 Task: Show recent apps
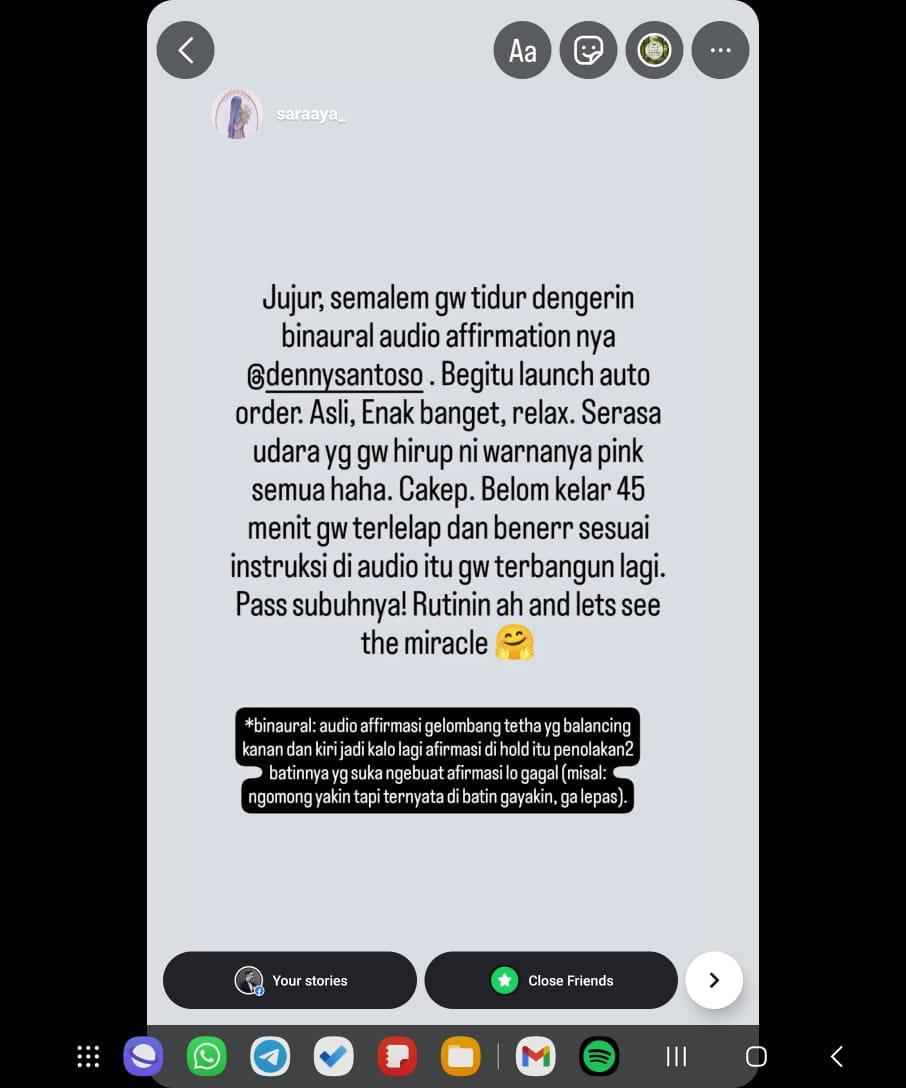pos(676,1056)
